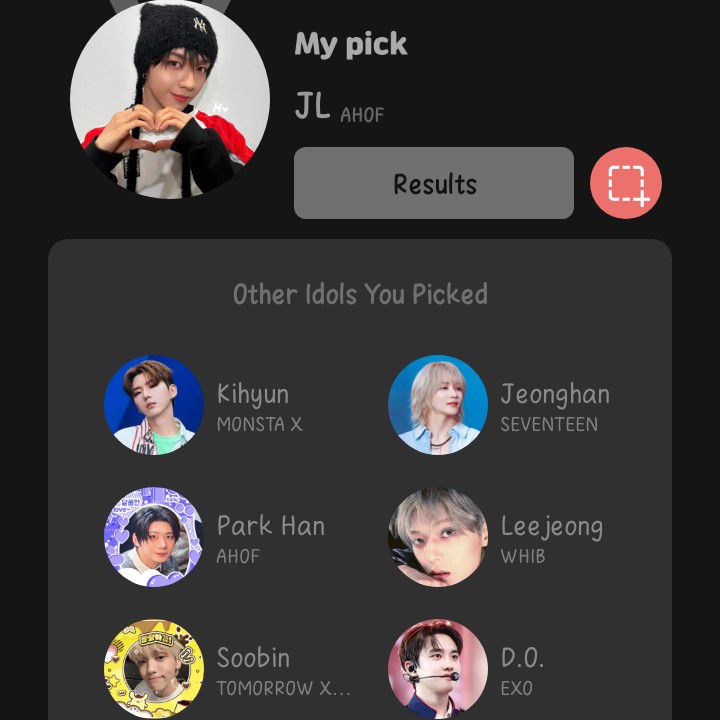Tap the Results button
This screenshot has width=720, height=720.
tap(433, 183)
